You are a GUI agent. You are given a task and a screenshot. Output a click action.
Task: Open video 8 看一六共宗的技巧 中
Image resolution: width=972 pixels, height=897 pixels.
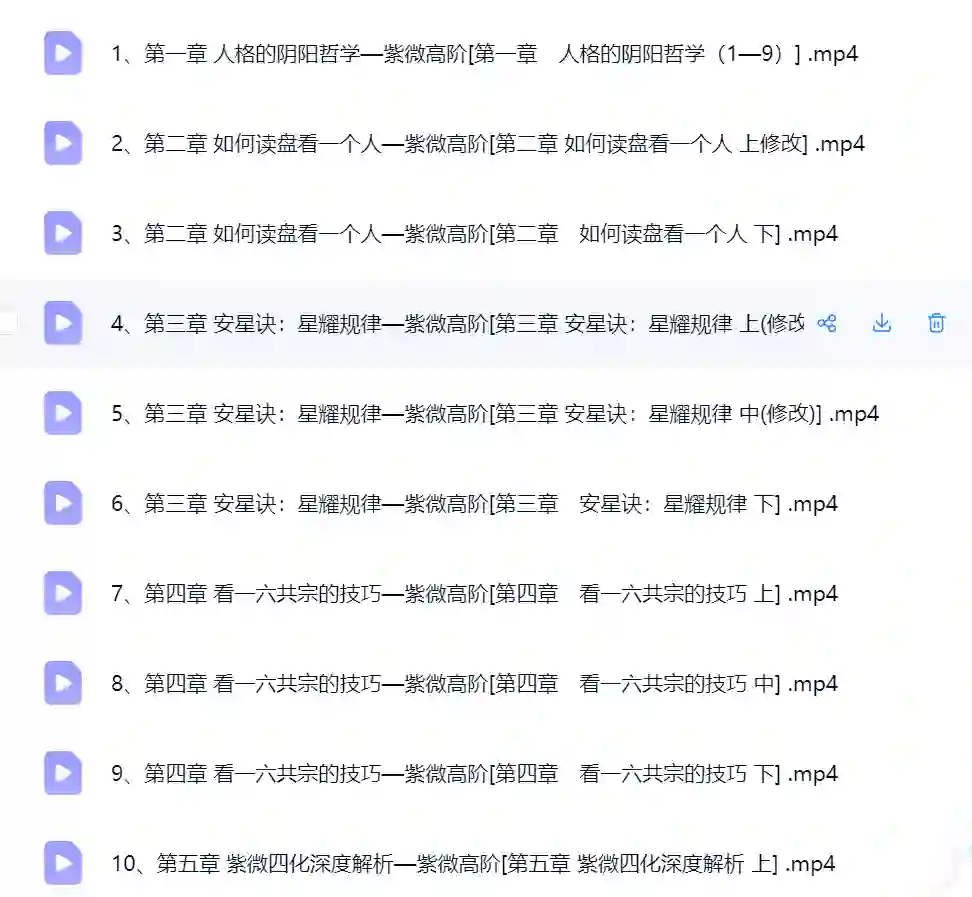(x=474, y=683)
